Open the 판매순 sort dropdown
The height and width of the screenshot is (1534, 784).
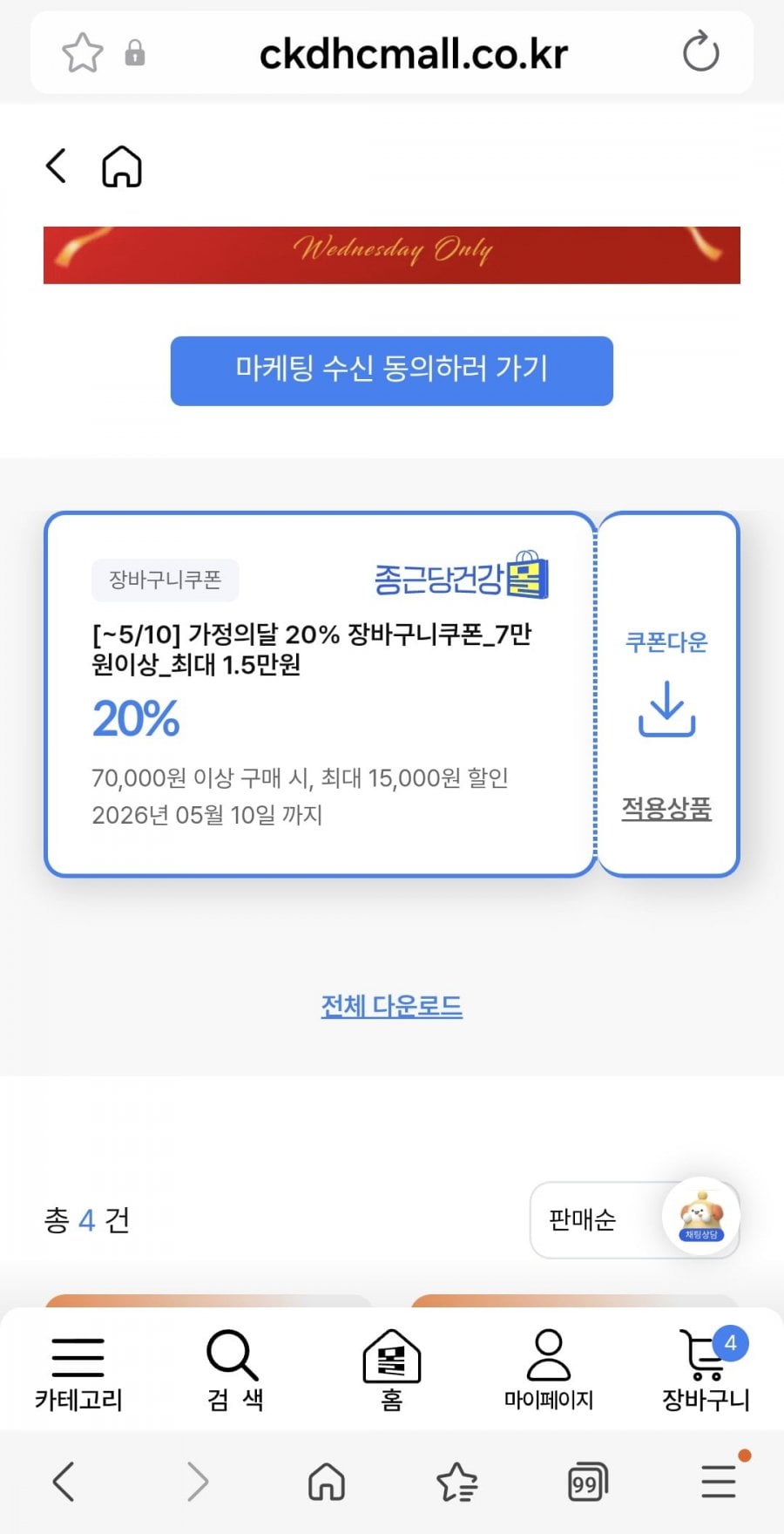coord(592,1219)
